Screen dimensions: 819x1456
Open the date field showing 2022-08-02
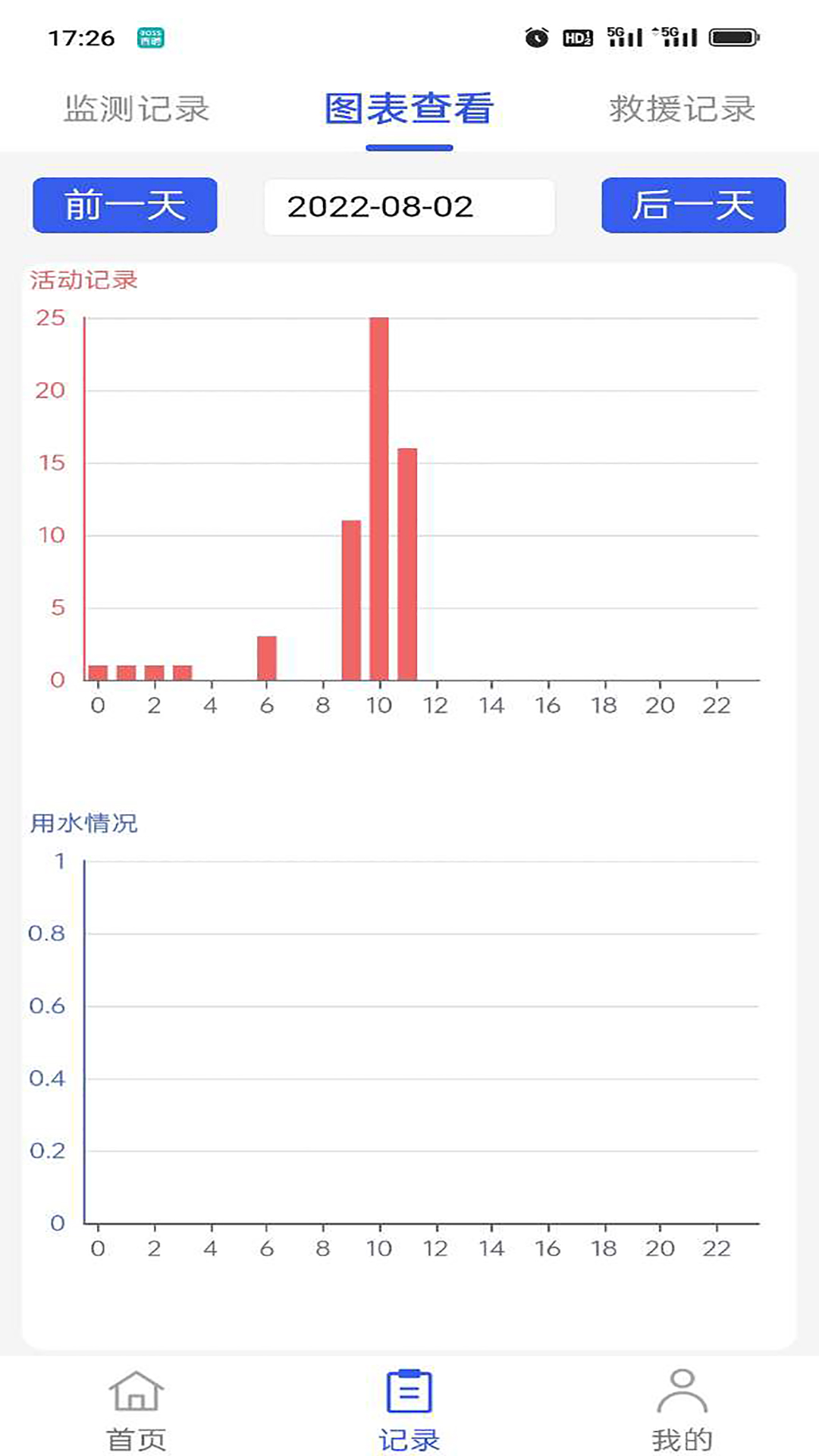coord(409,206)
